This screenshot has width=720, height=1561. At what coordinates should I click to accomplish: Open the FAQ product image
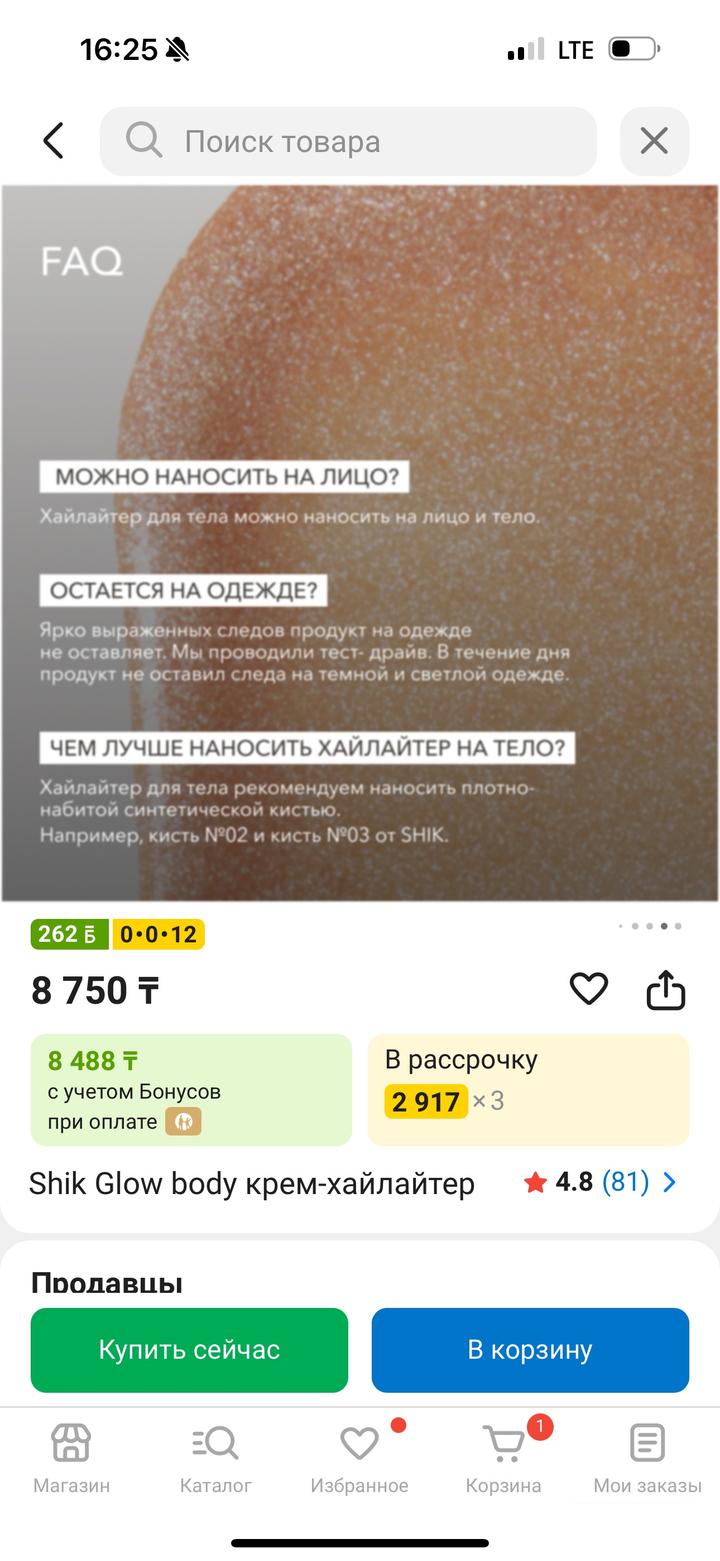click(x=360, y=543)
